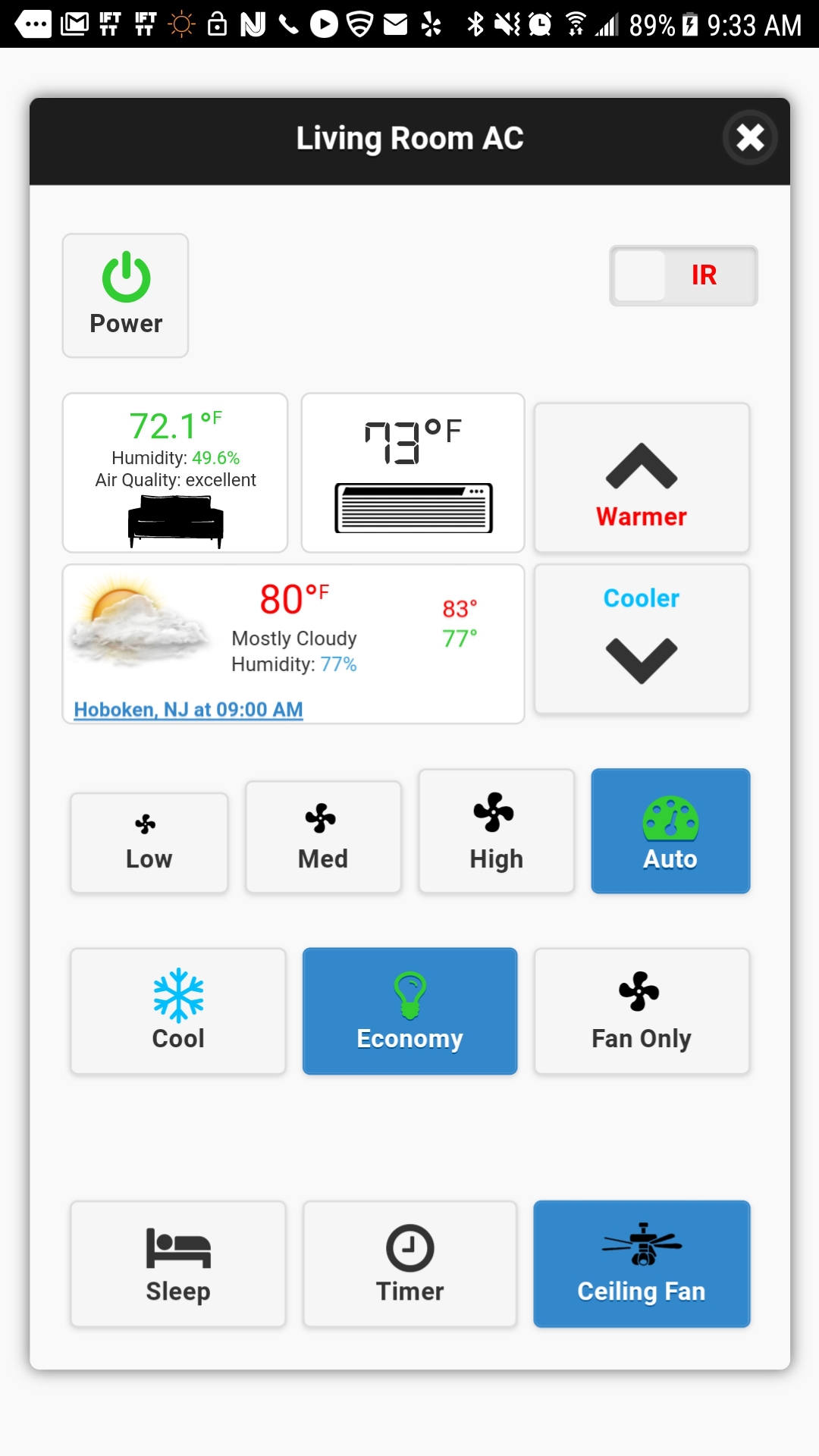The image size is (819, 1456).
Task: Select Med fan speed
Action: pyautogui.click(x=322, y=836)
